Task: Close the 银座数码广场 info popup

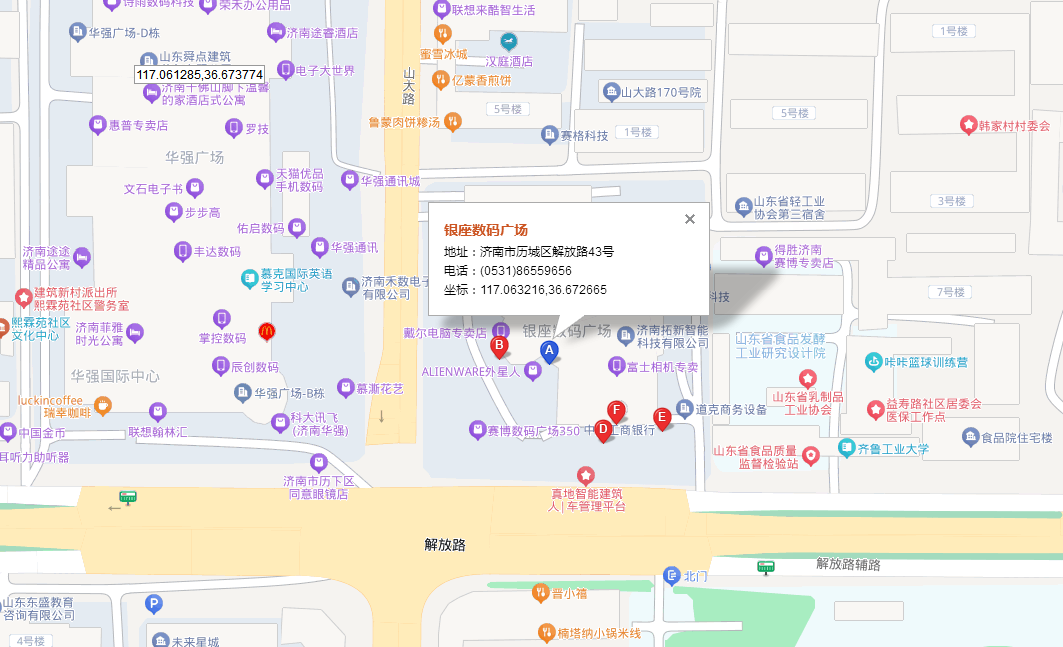Action: pyautogui.click(x=690, y=219)
